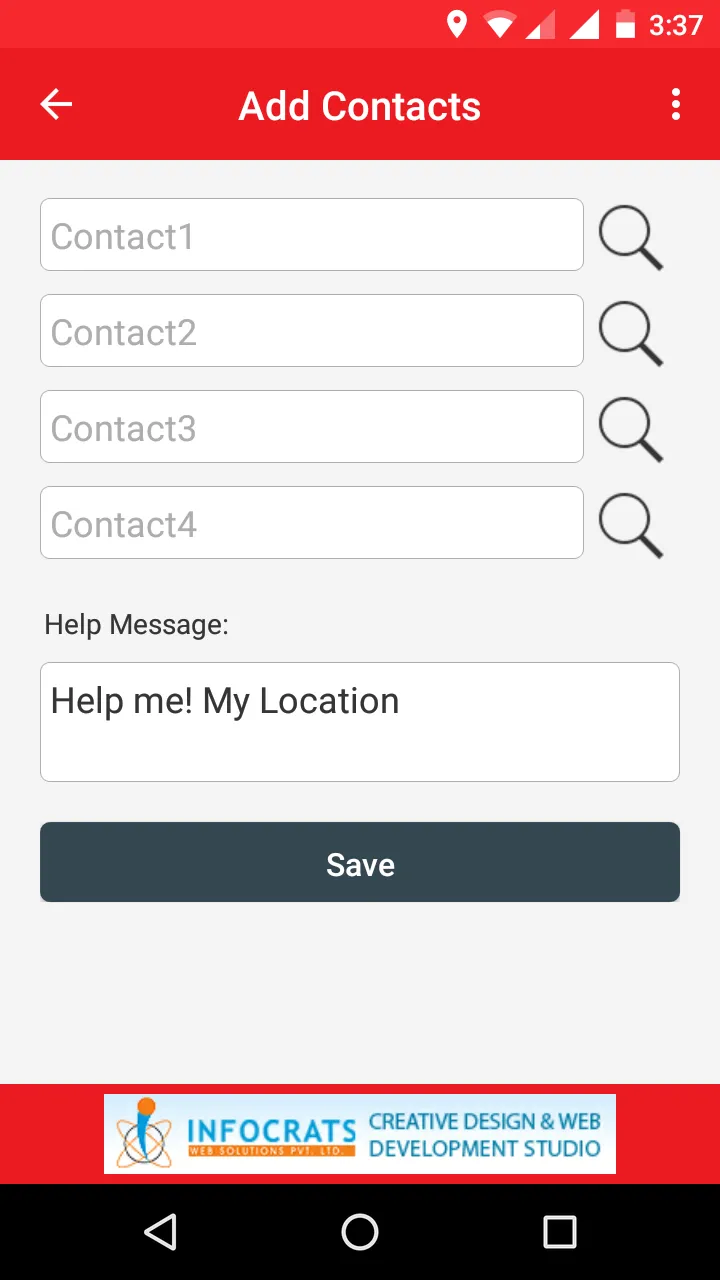Tap the home circle navigation button
This screenshot has width=720, height=1280.
(x=360, y=1231)
